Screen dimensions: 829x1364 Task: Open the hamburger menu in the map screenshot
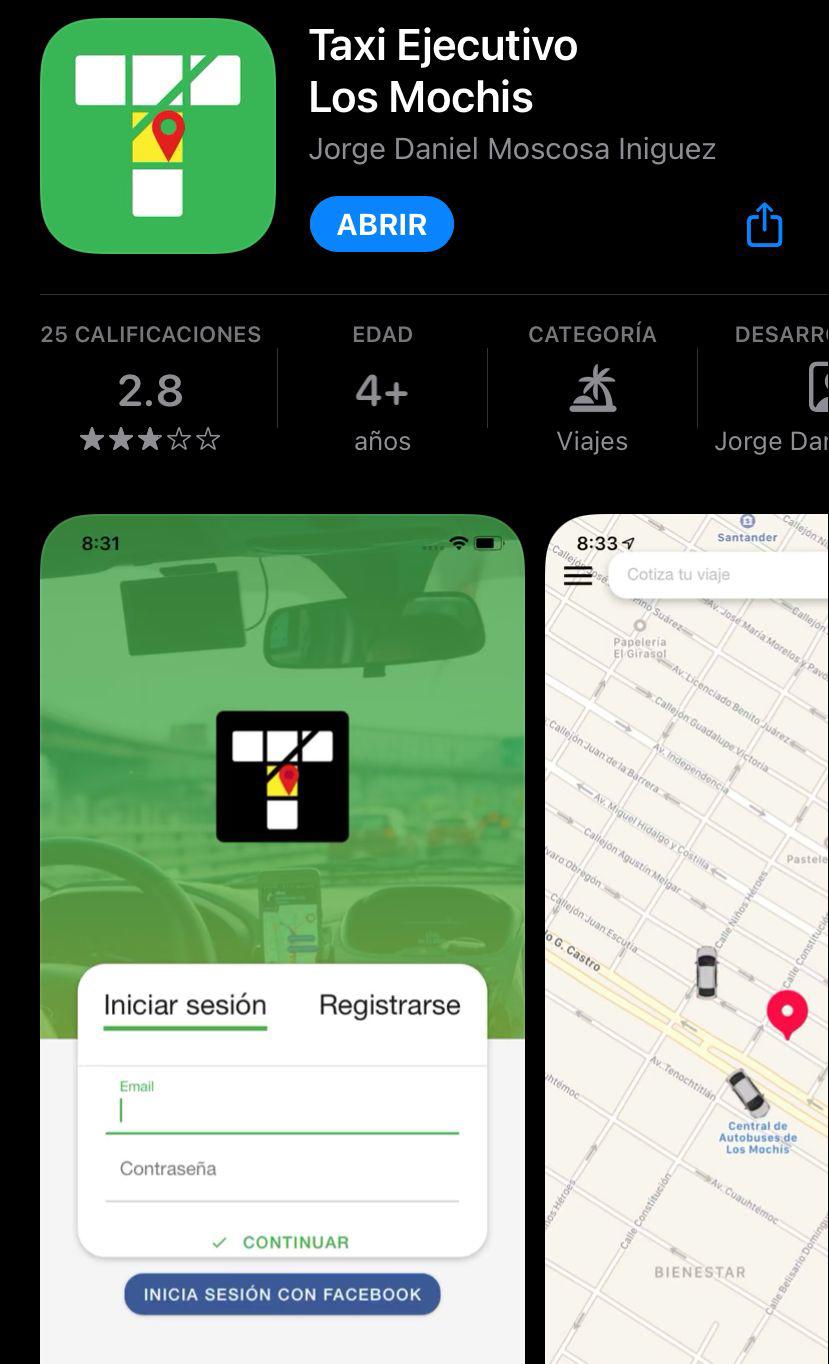pos(578,575)
